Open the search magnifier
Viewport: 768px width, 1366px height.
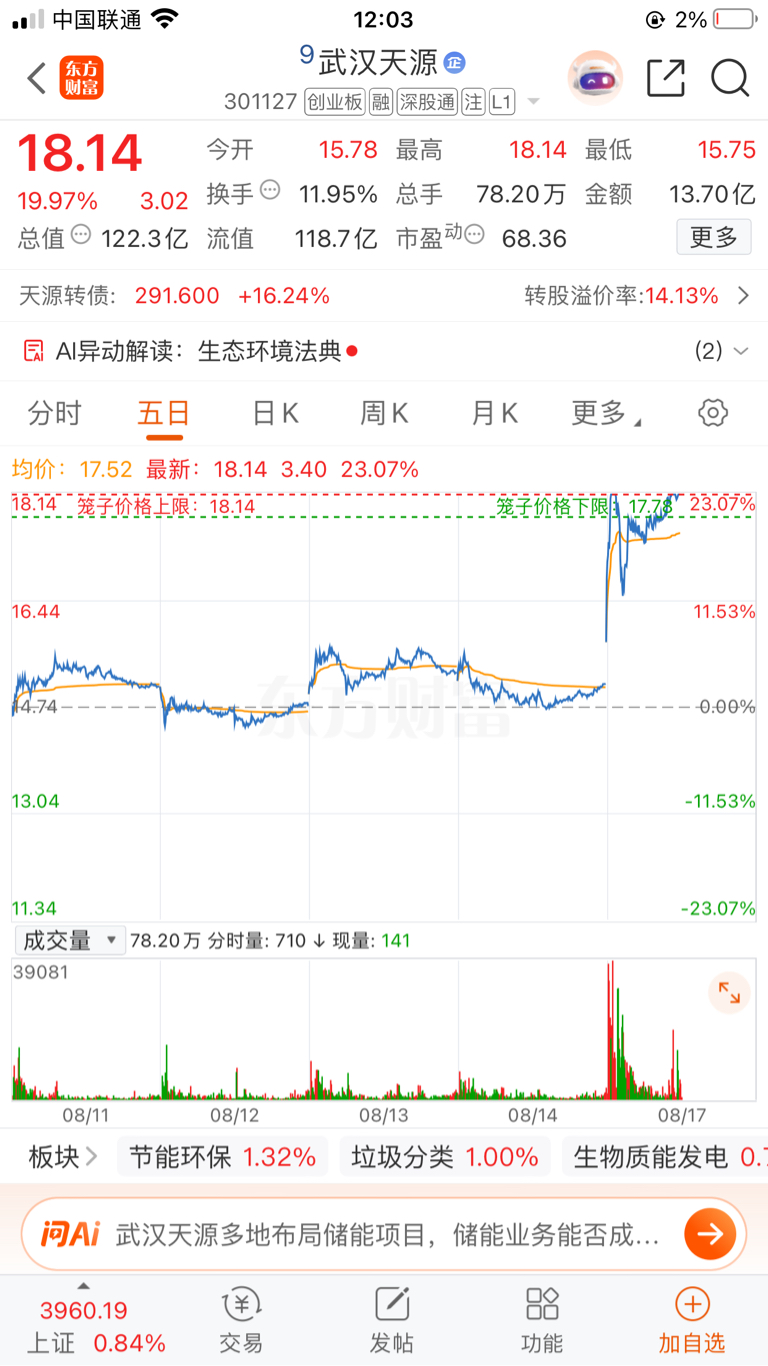(x=730, y=78)
